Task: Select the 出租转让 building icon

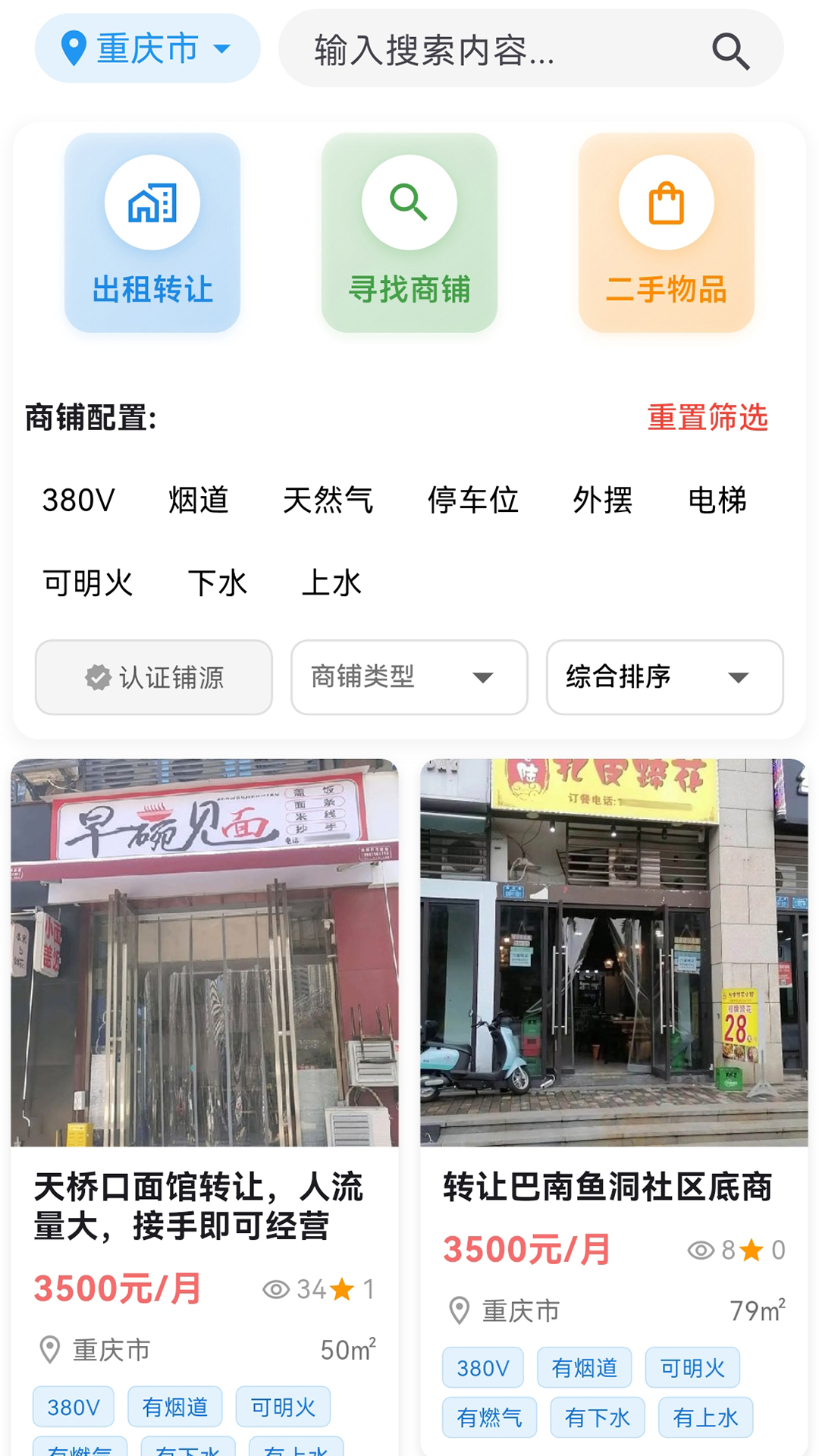Action: [152, 202]
